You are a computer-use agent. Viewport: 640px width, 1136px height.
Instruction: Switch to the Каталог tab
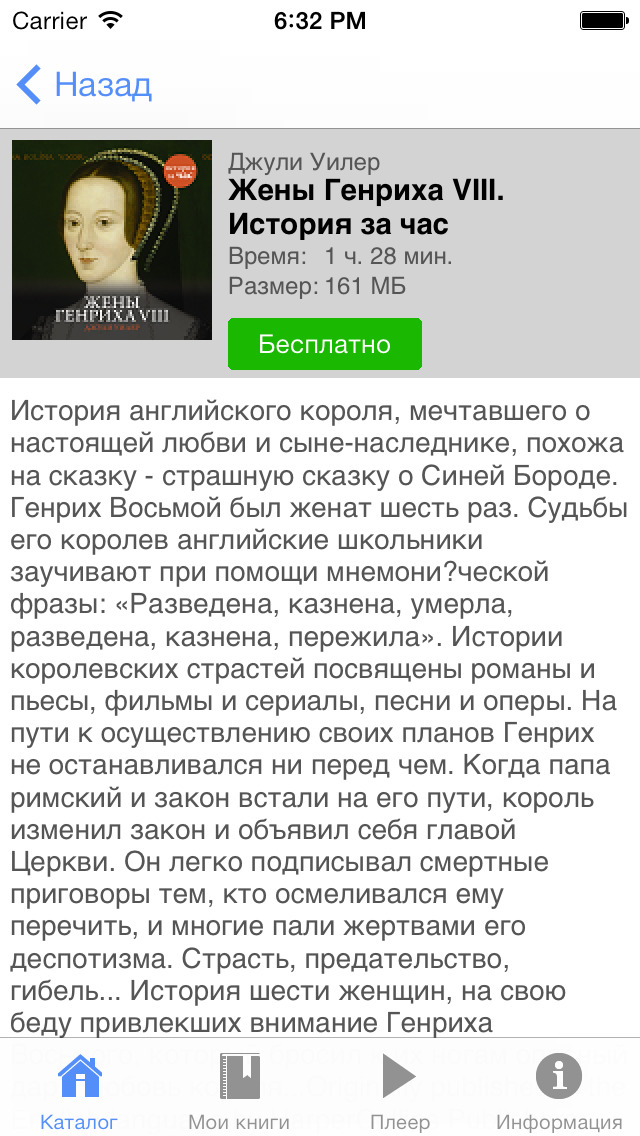79,1090
